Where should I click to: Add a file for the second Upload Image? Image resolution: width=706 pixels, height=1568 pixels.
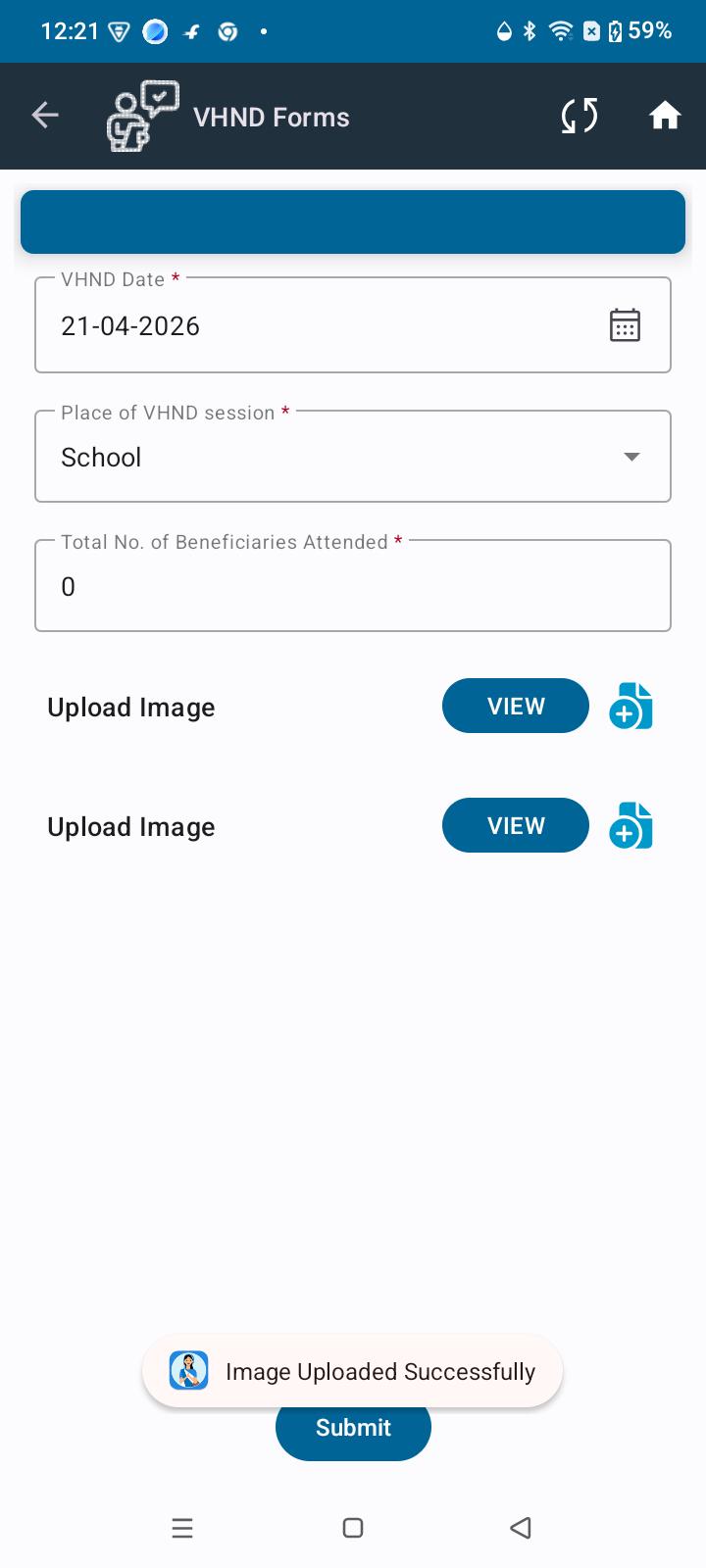pos(630,826)
